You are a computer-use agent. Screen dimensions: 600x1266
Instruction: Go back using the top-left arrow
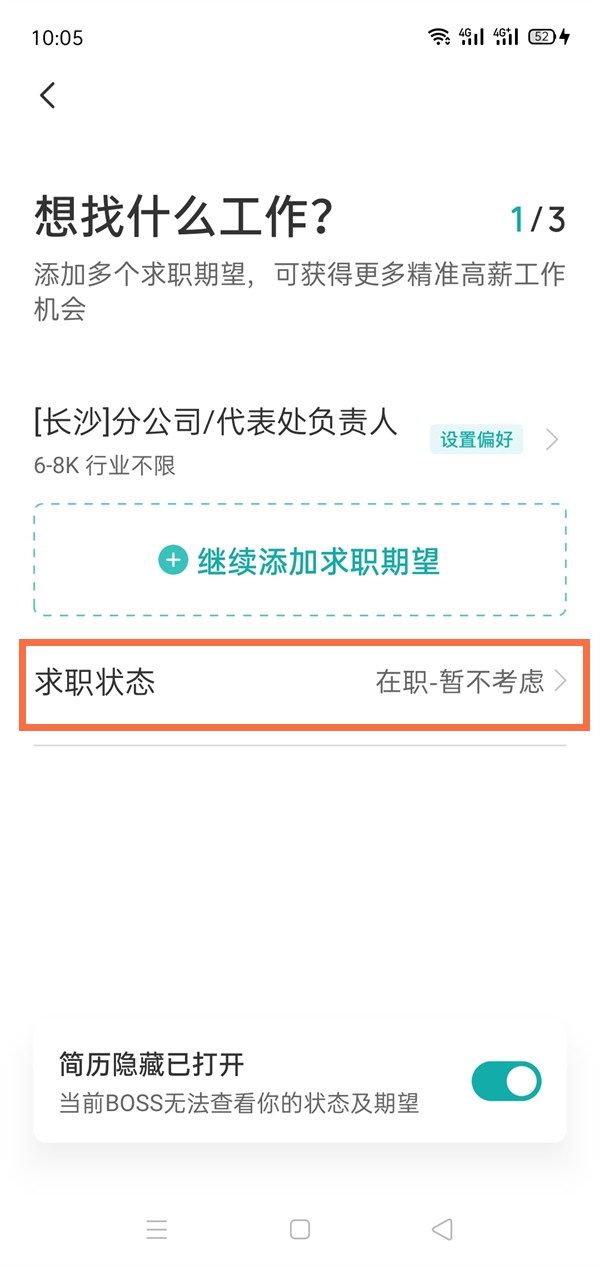click(x=47, y=95)
